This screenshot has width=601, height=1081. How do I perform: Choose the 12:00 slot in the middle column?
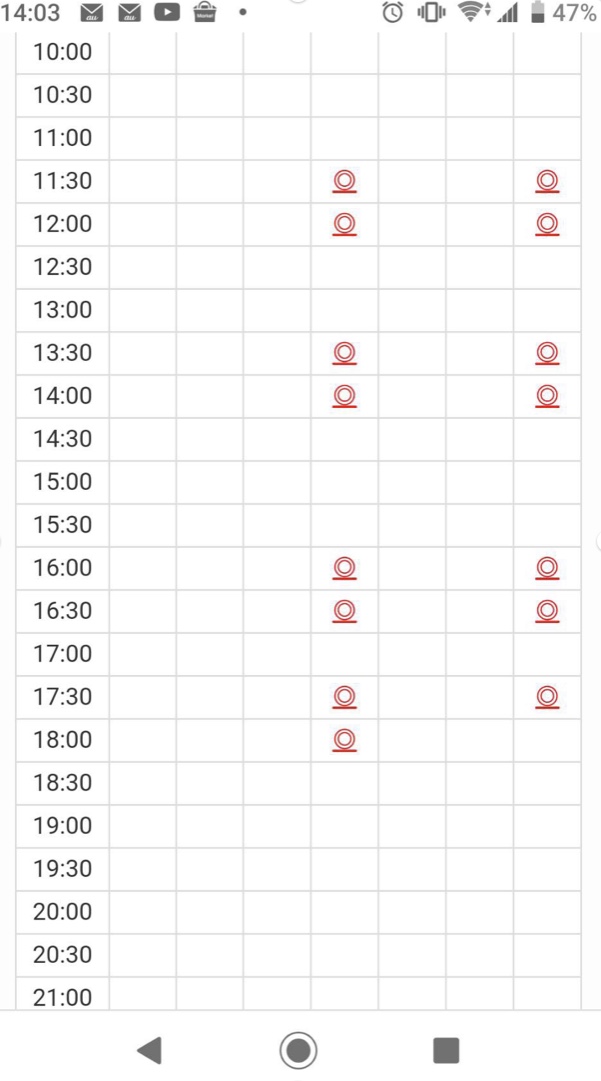coord(345,224)
